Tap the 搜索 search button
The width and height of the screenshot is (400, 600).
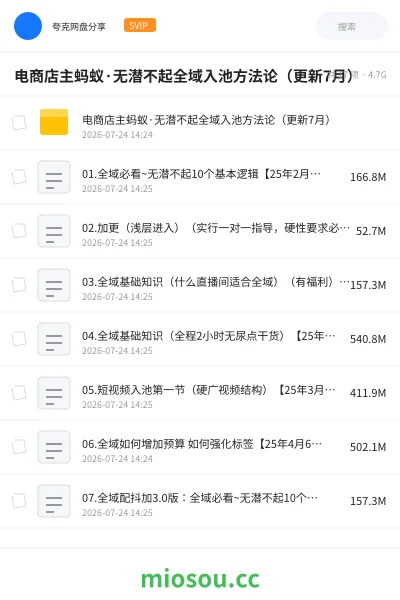click(x=352, y=26)
